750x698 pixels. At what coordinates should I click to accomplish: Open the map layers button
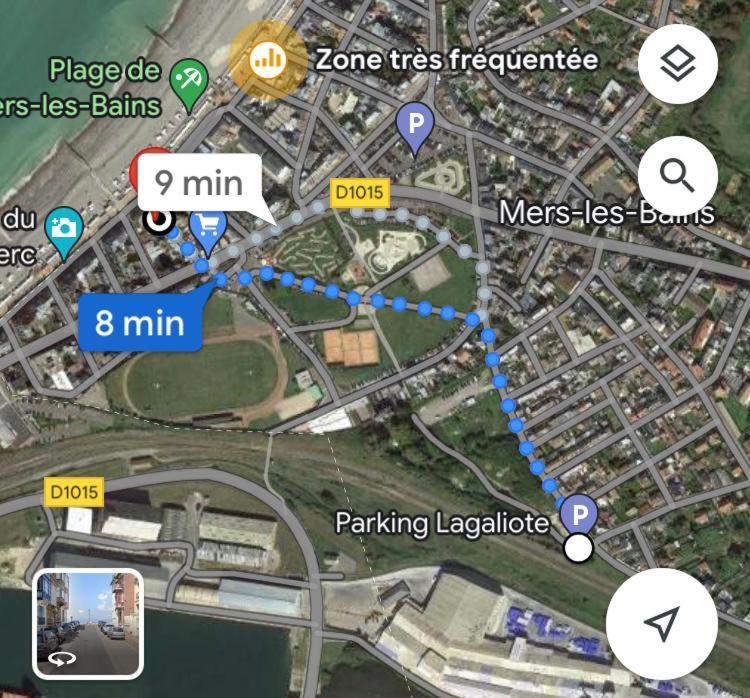point(678,65)
